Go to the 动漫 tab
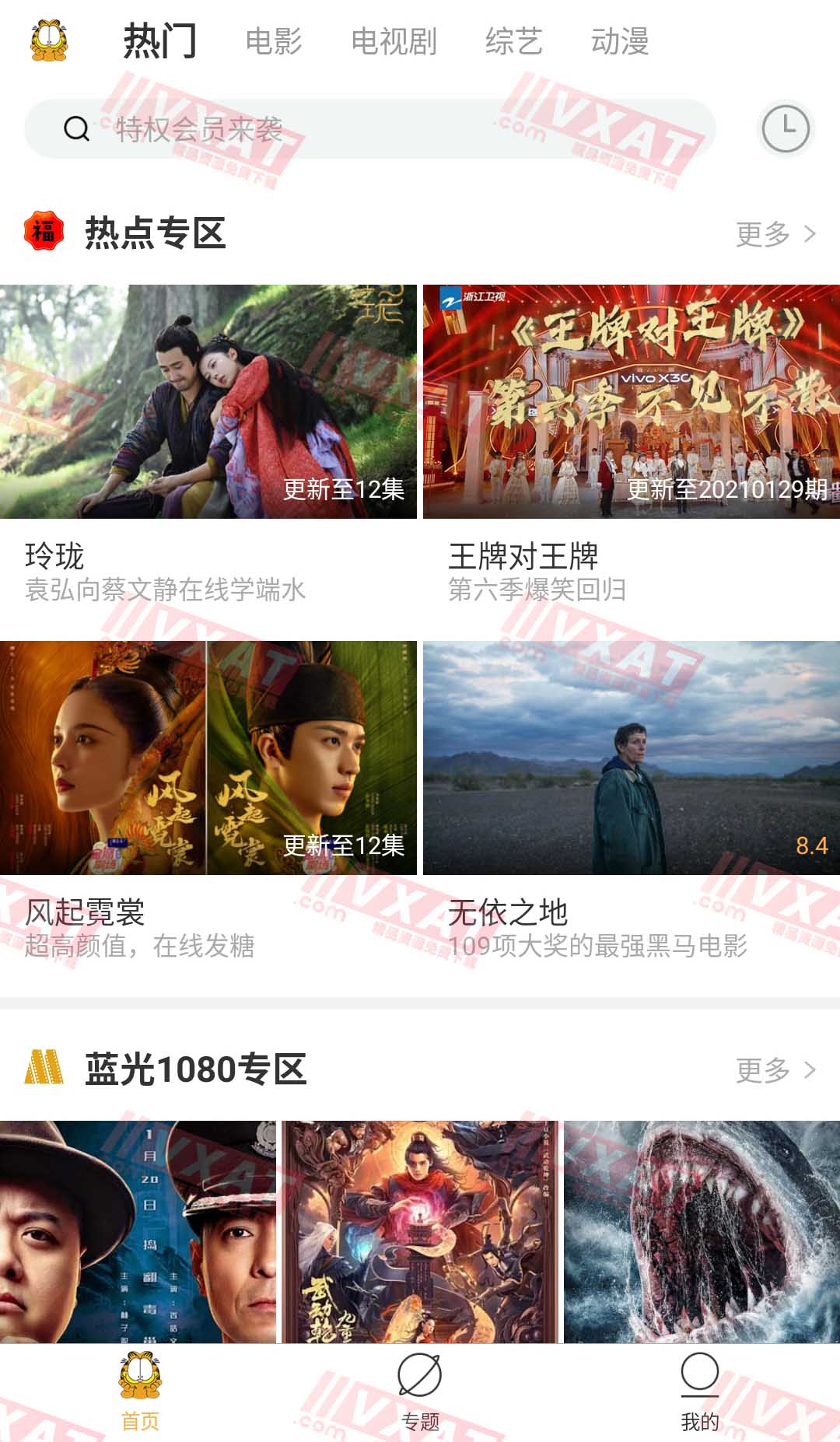 pyautogui.click(x=620, y=41)
